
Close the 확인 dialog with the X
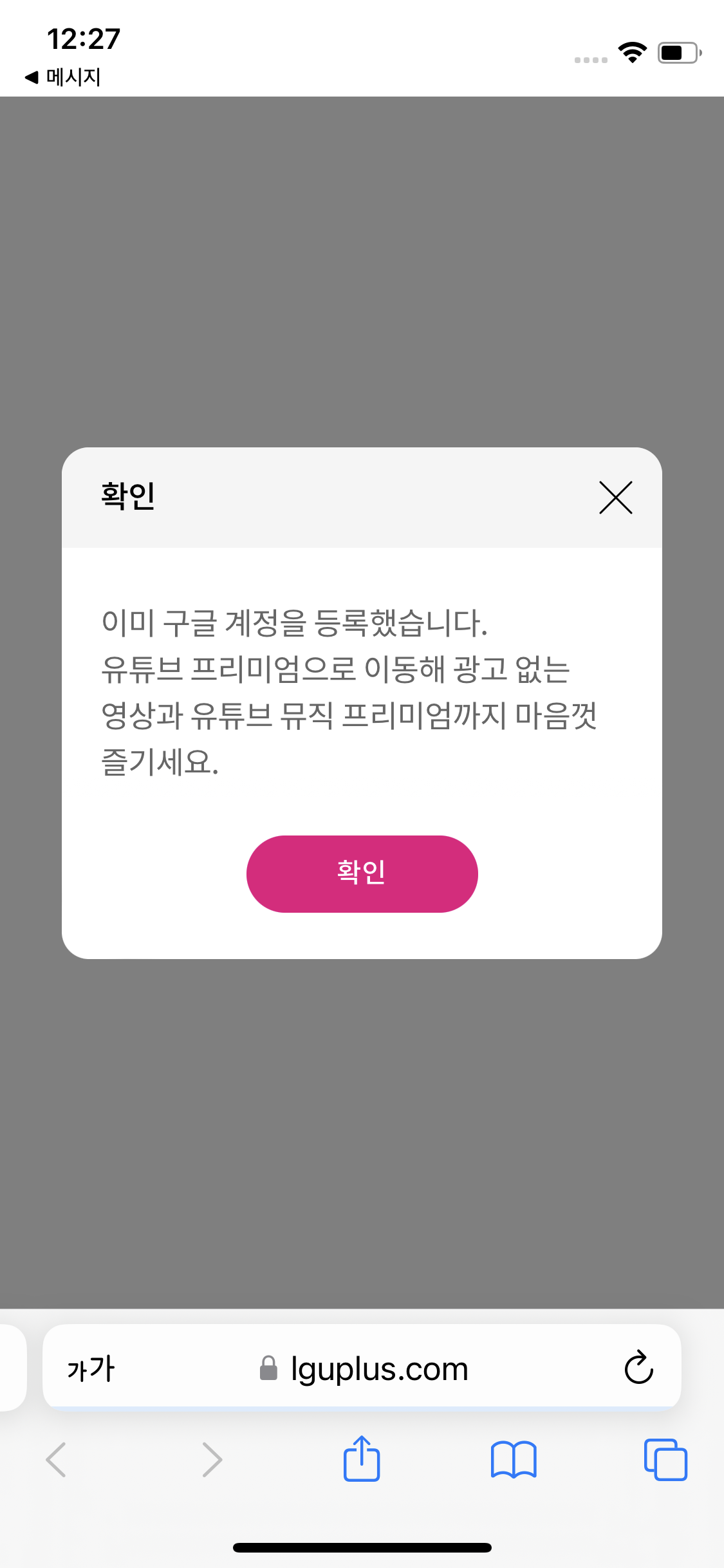click(615, 498)
